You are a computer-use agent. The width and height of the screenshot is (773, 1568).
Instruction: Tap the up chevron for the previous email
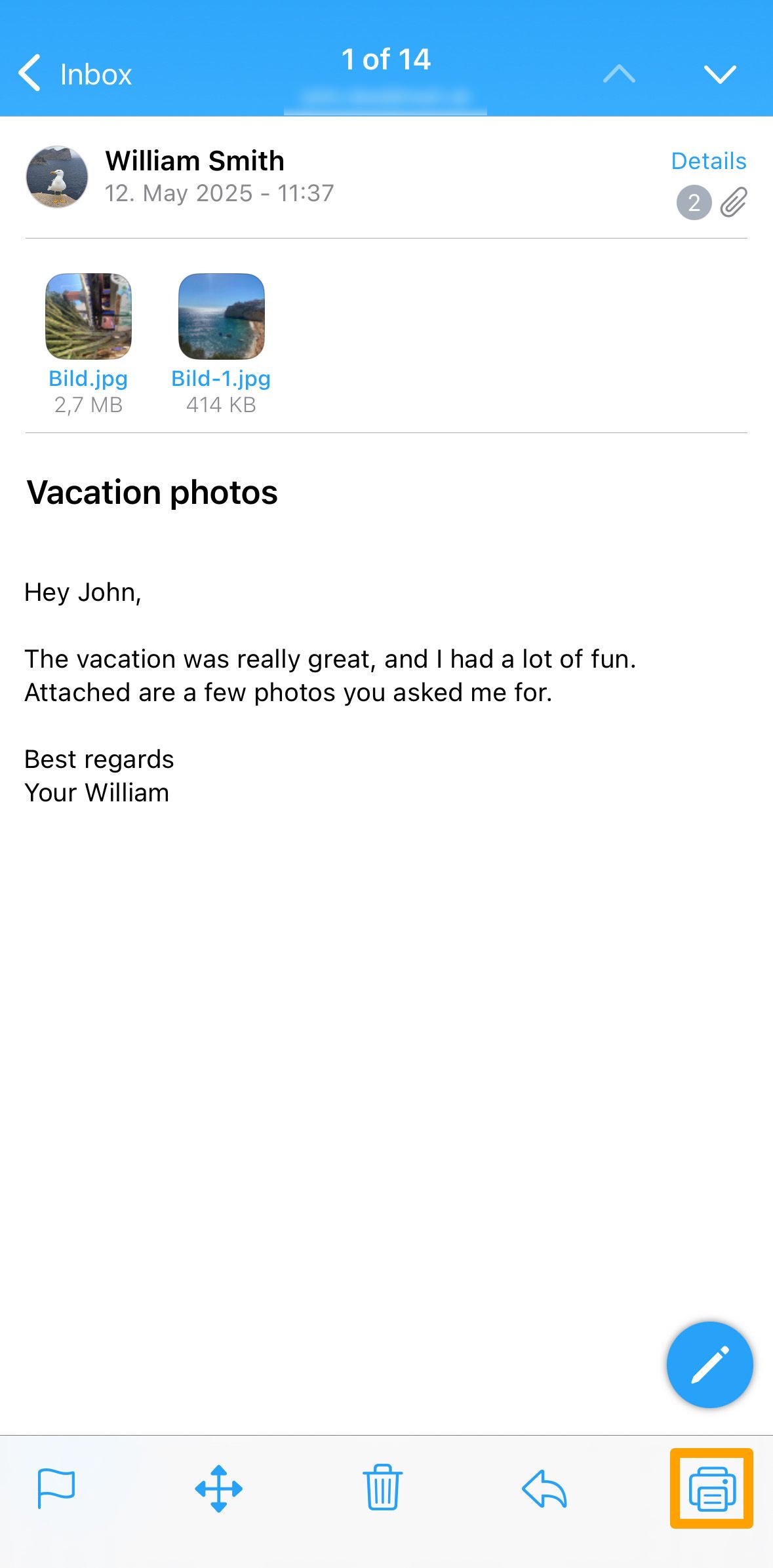click(619, 74)
